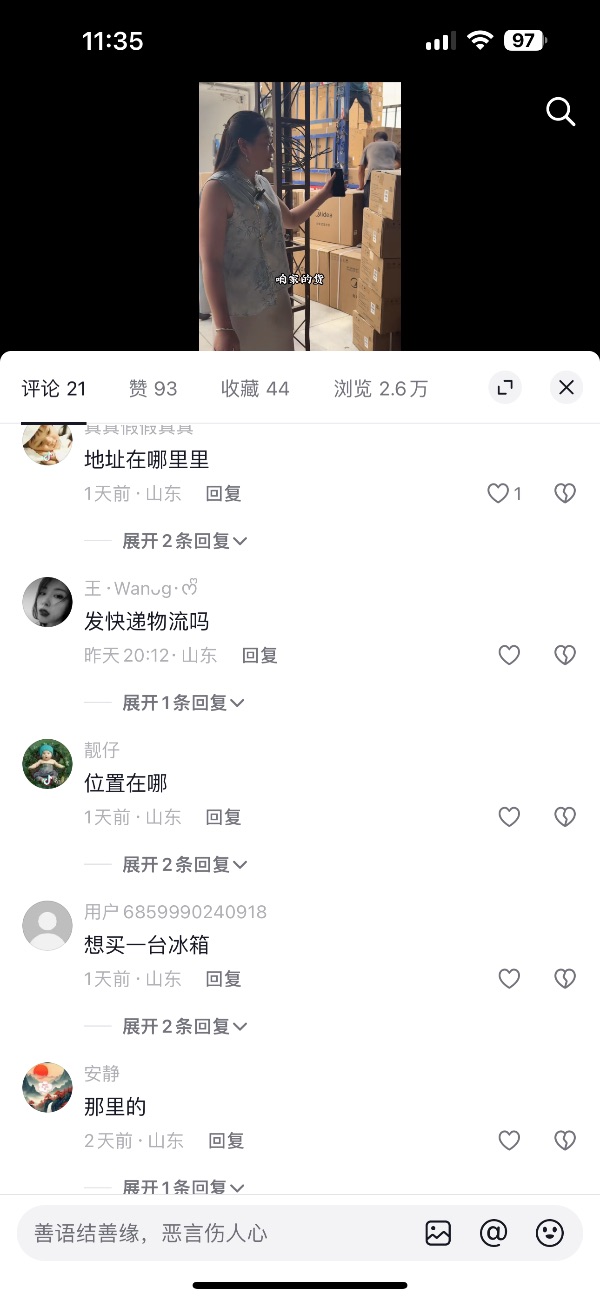The height and width of the screenshot is (1300, 600).
Task: Open the emoji picker
Action: click(x=550, y=1233)
